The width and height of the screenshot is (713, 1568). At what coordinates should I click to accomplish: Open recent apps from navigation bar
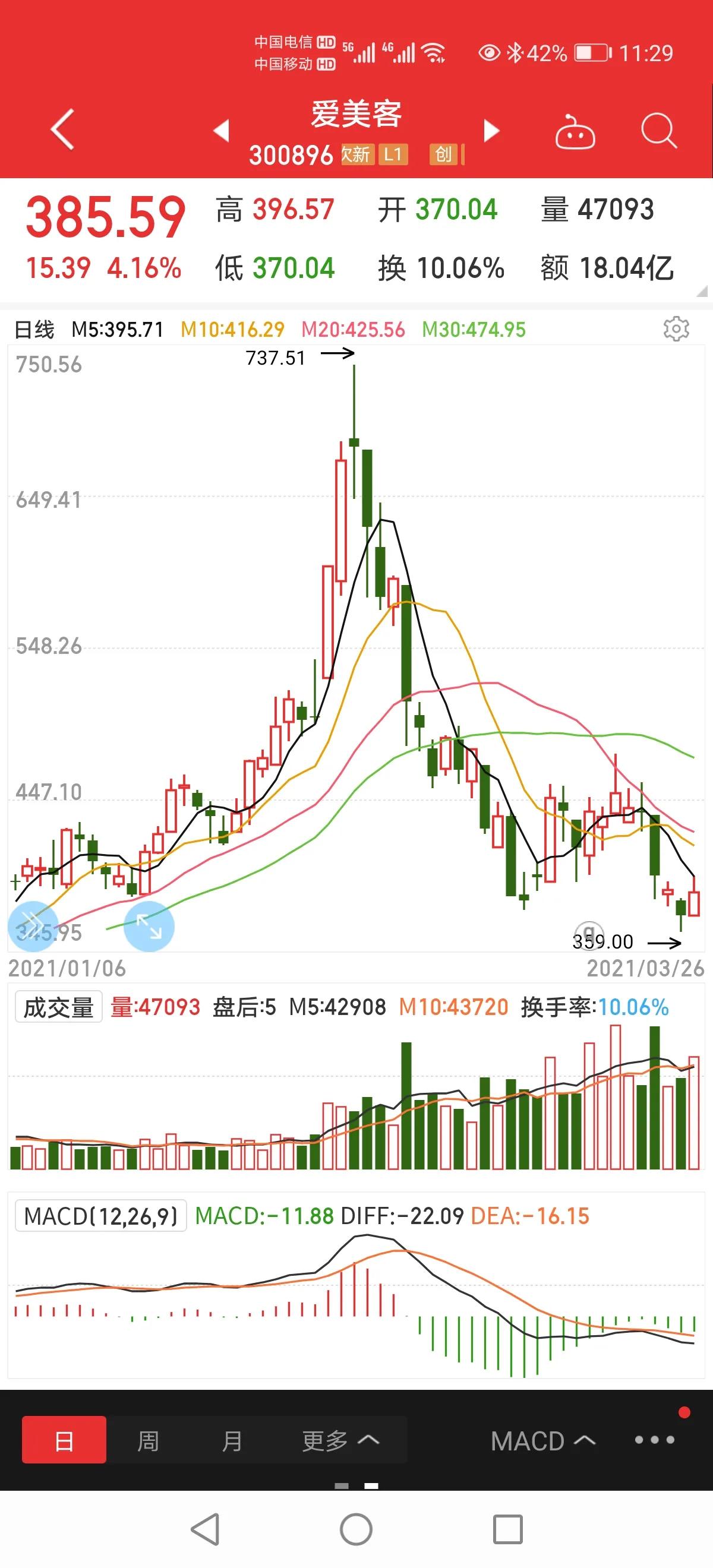click(x=508, y=1528)
